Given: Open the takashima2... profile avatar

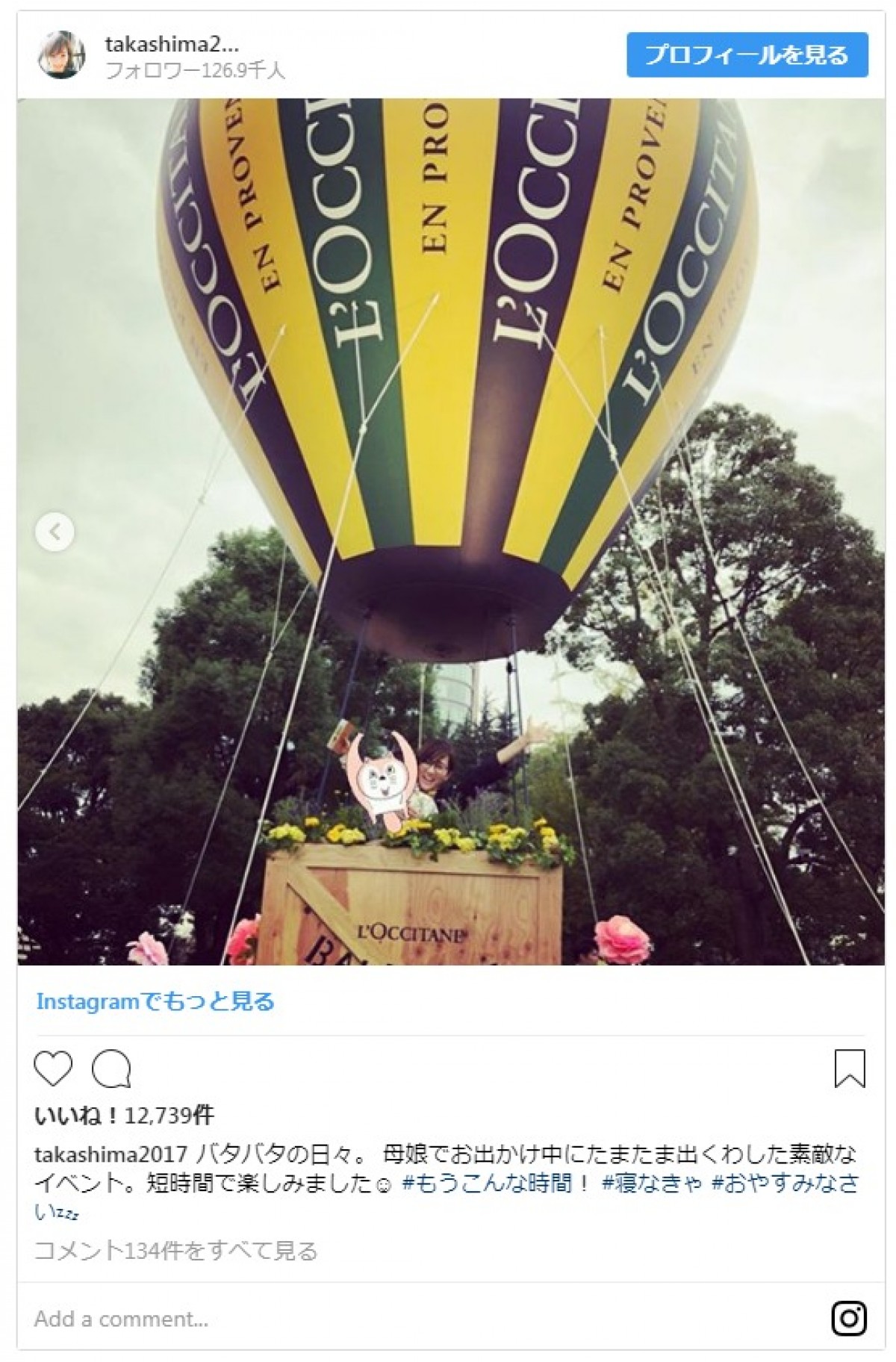Looking at the screenshot, I should (62, 55).
